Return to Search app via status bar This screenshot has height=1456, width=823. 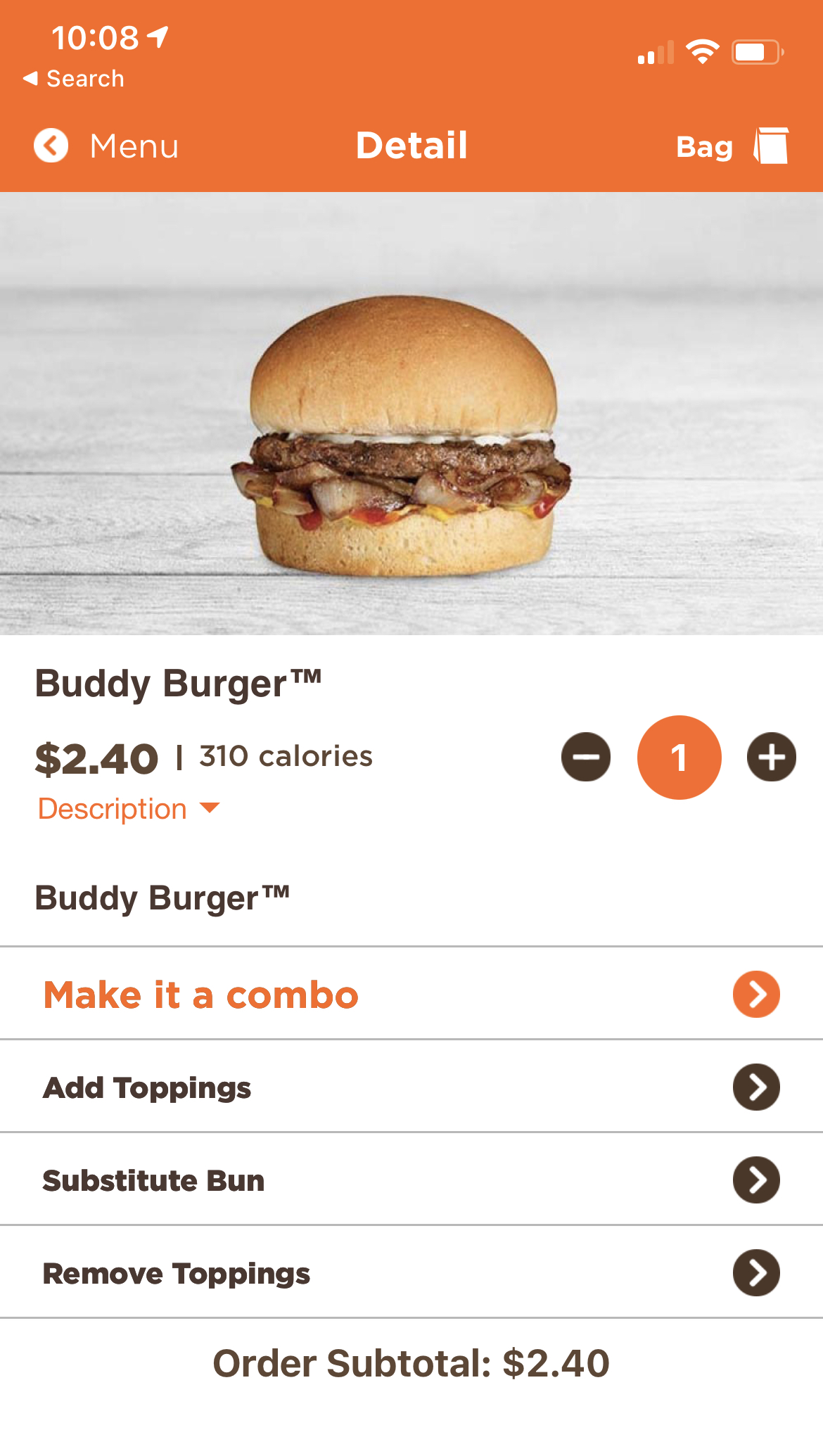coord(74,79)
